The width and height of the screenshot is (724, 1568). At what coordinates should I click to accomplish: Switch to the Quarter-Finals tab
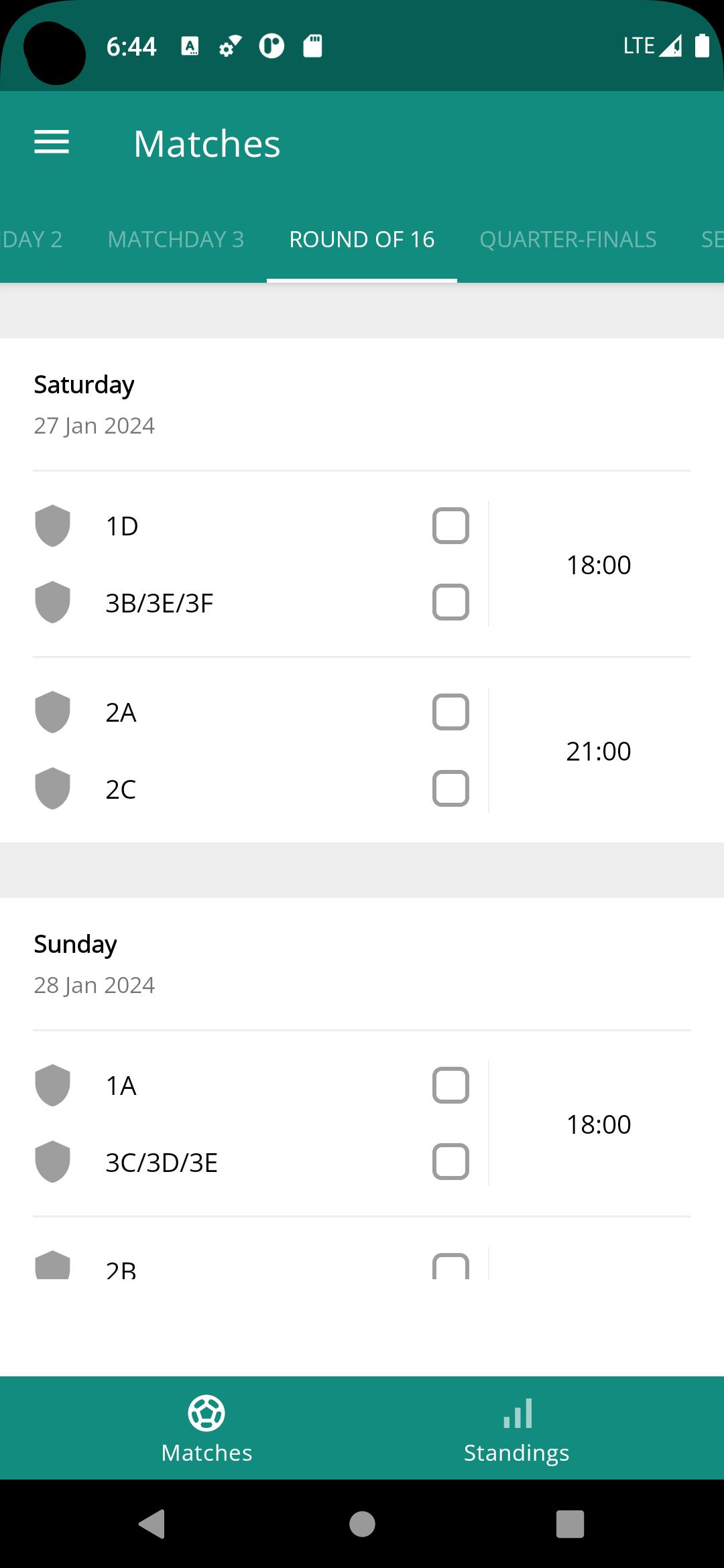coord(568,239)
